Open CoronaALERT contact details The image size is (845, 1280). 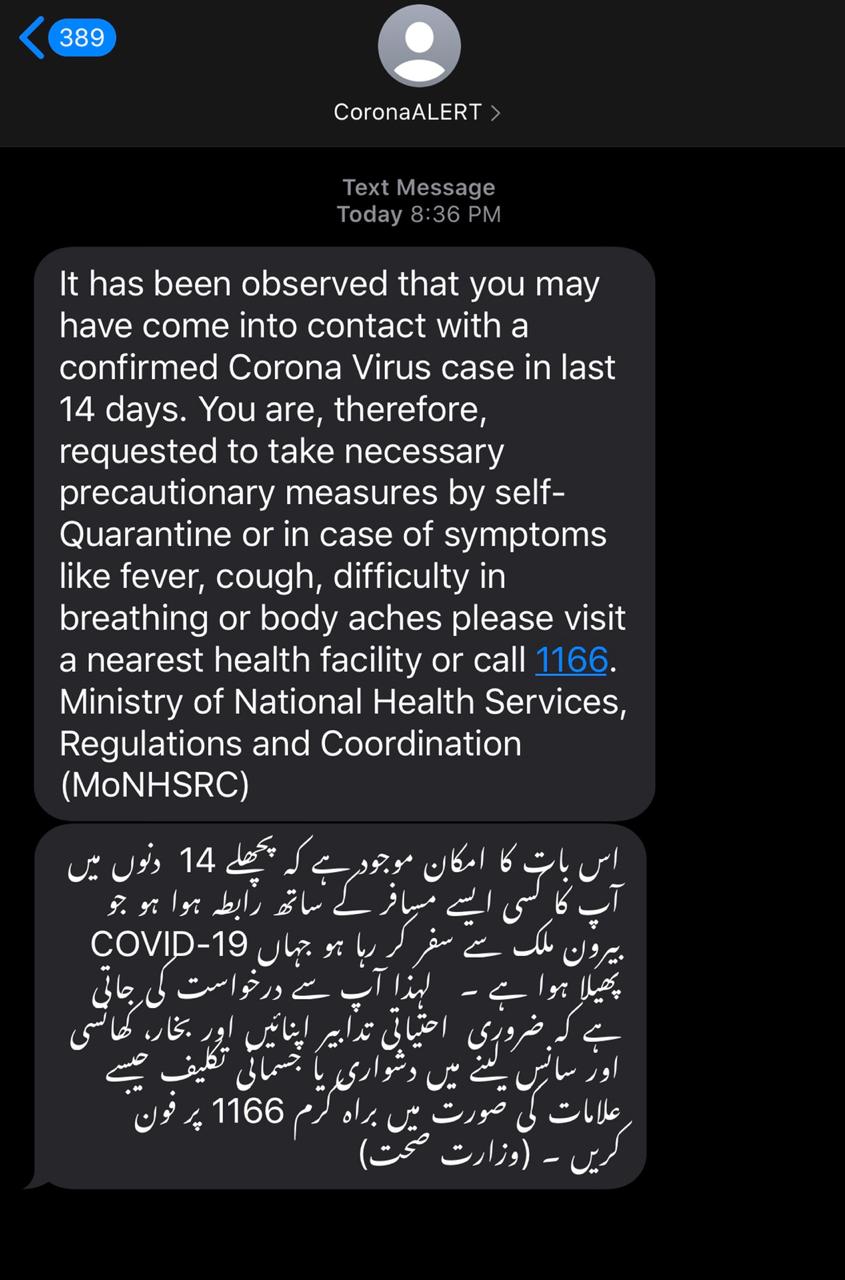pyautogui.click(x=417, y=112)
